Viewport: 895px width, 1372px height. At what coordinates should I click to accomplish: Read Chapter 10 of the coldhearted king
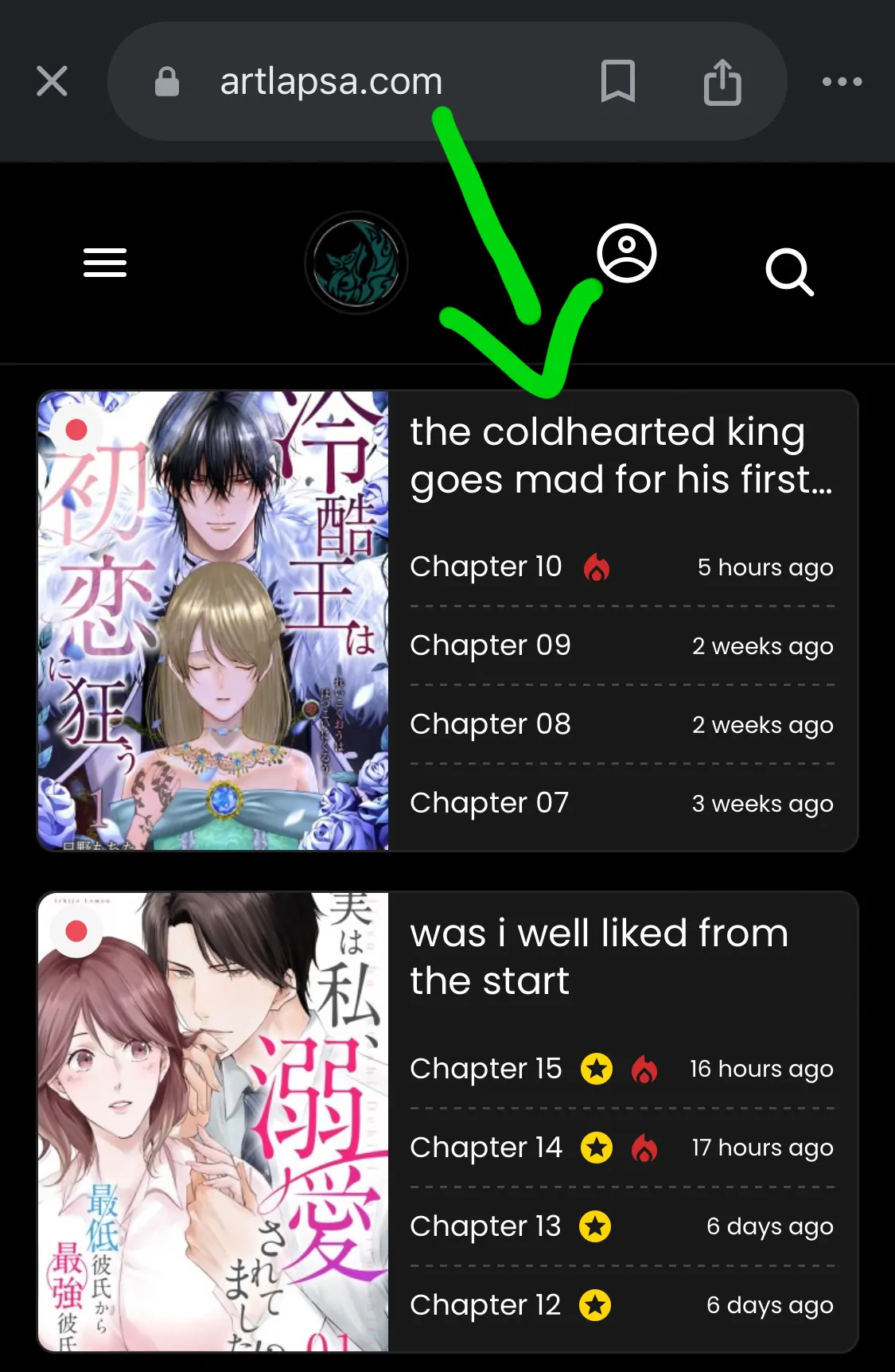tap(486, 567)
